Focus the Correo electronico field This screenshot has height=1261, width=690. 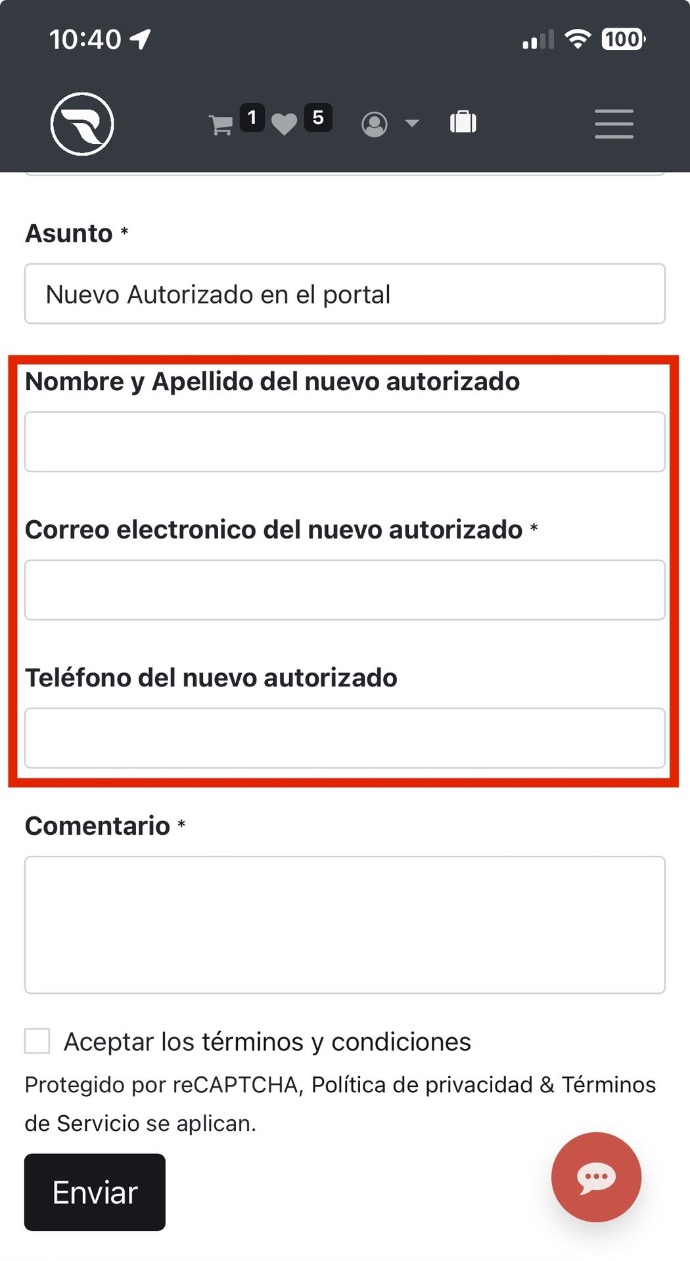pyautogui.click(x=344, y=590)
